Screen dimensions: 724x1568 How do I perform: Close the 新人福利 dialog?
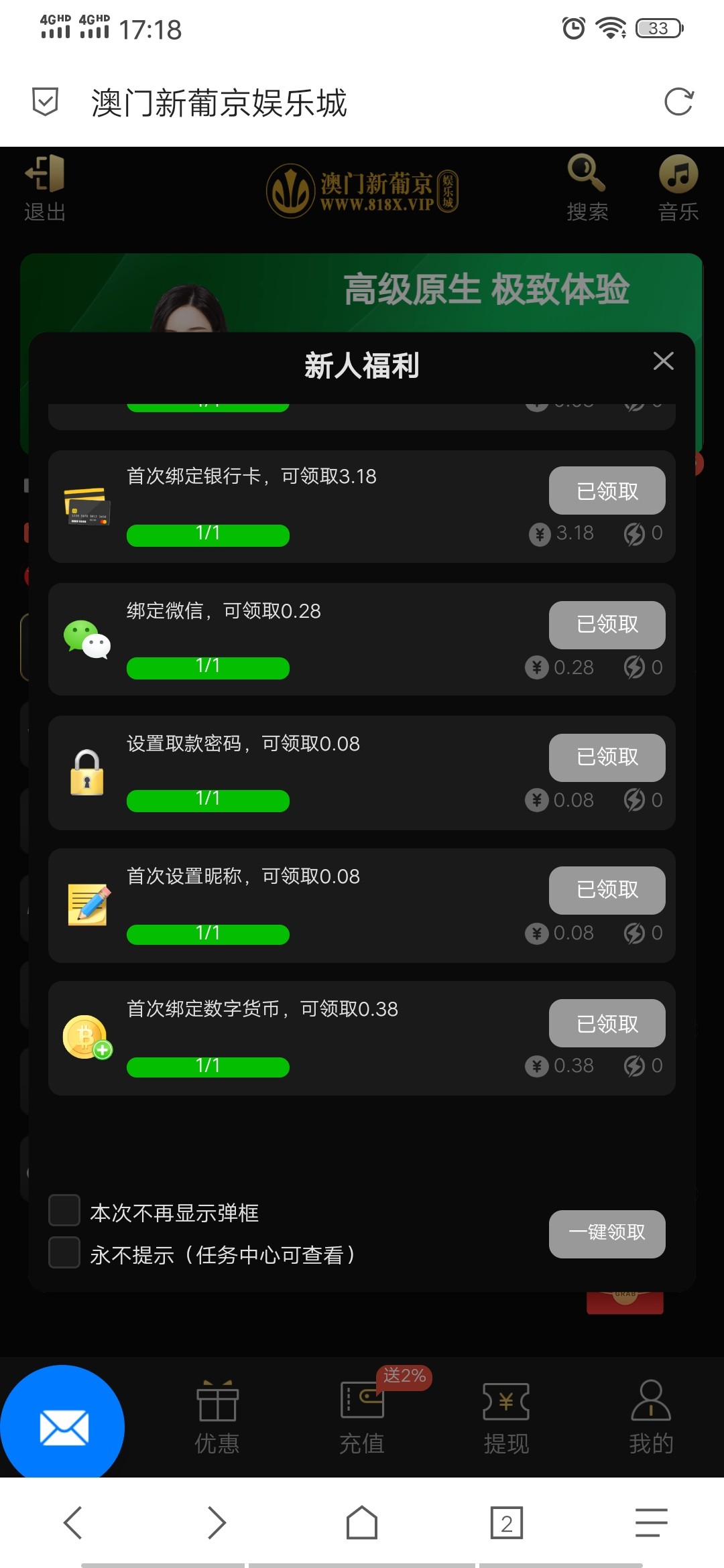tap(663, 361)
